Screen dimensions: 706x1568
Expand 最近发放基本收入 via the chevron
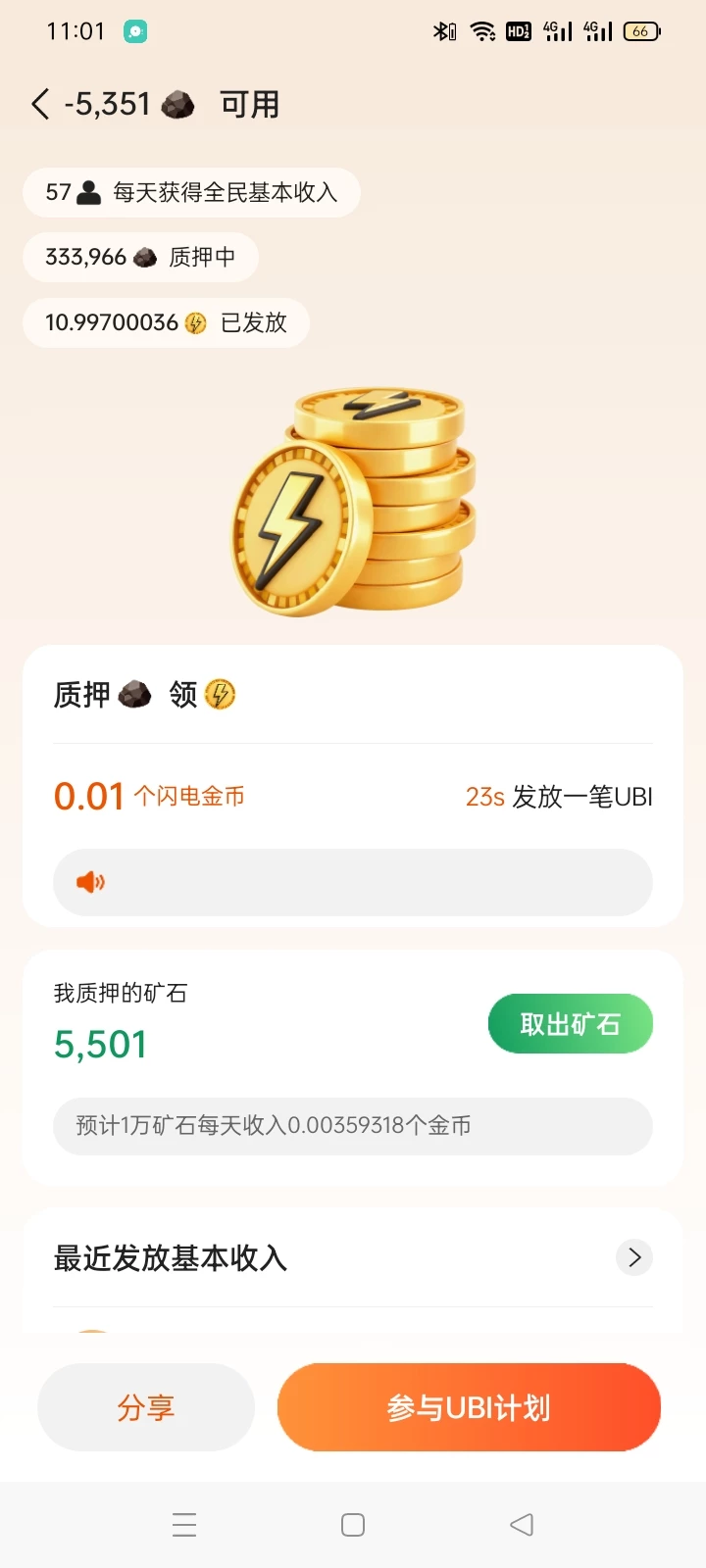coord(633,1257)
